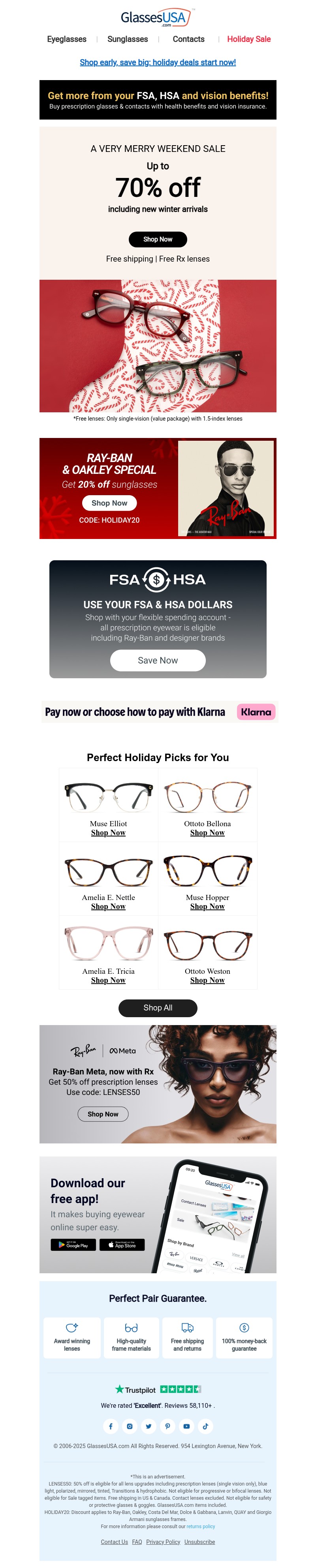
Task: Open the Eyeglasses category
Action: point(66,39)
